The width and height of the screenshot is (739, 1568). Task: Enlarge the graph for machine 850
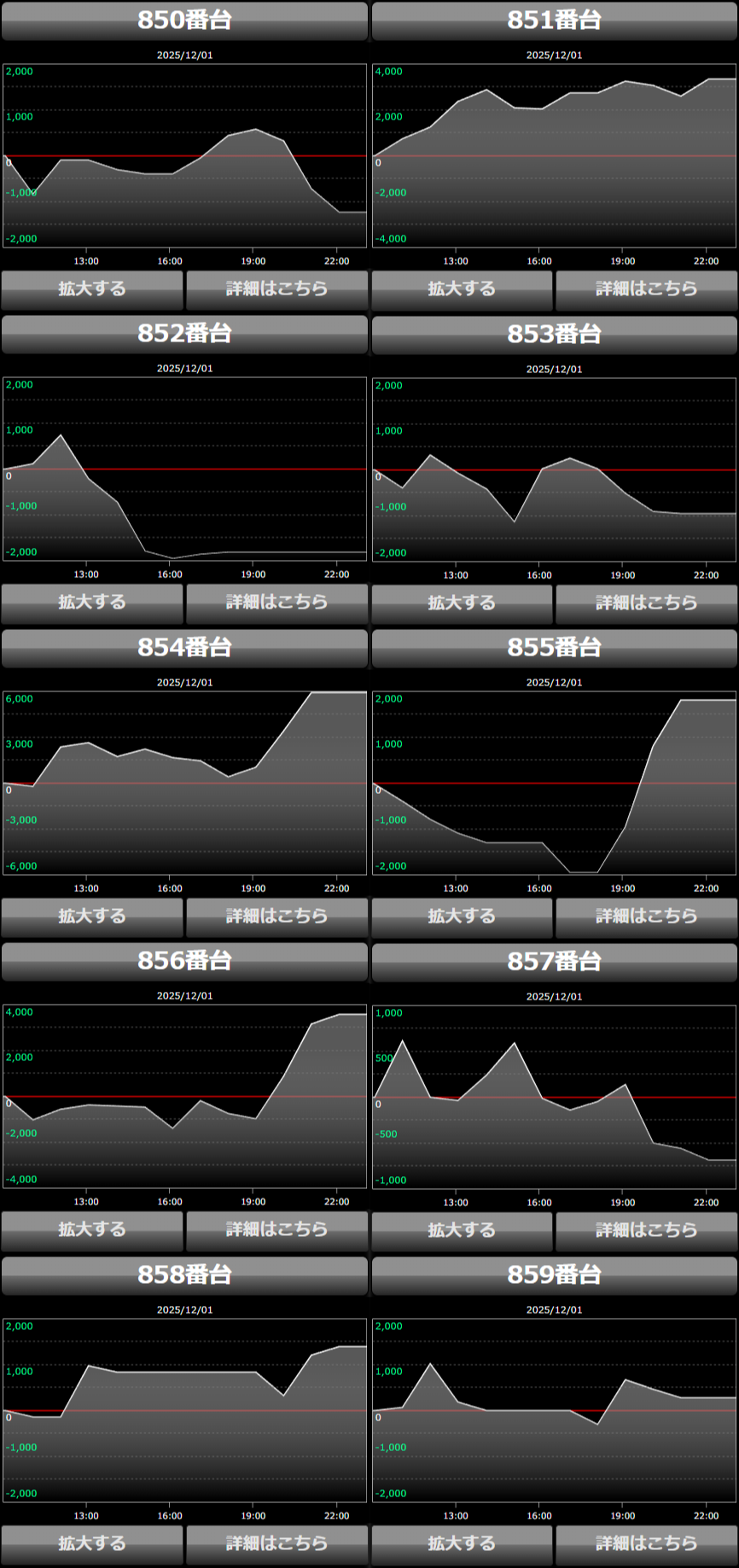point(92,289)
